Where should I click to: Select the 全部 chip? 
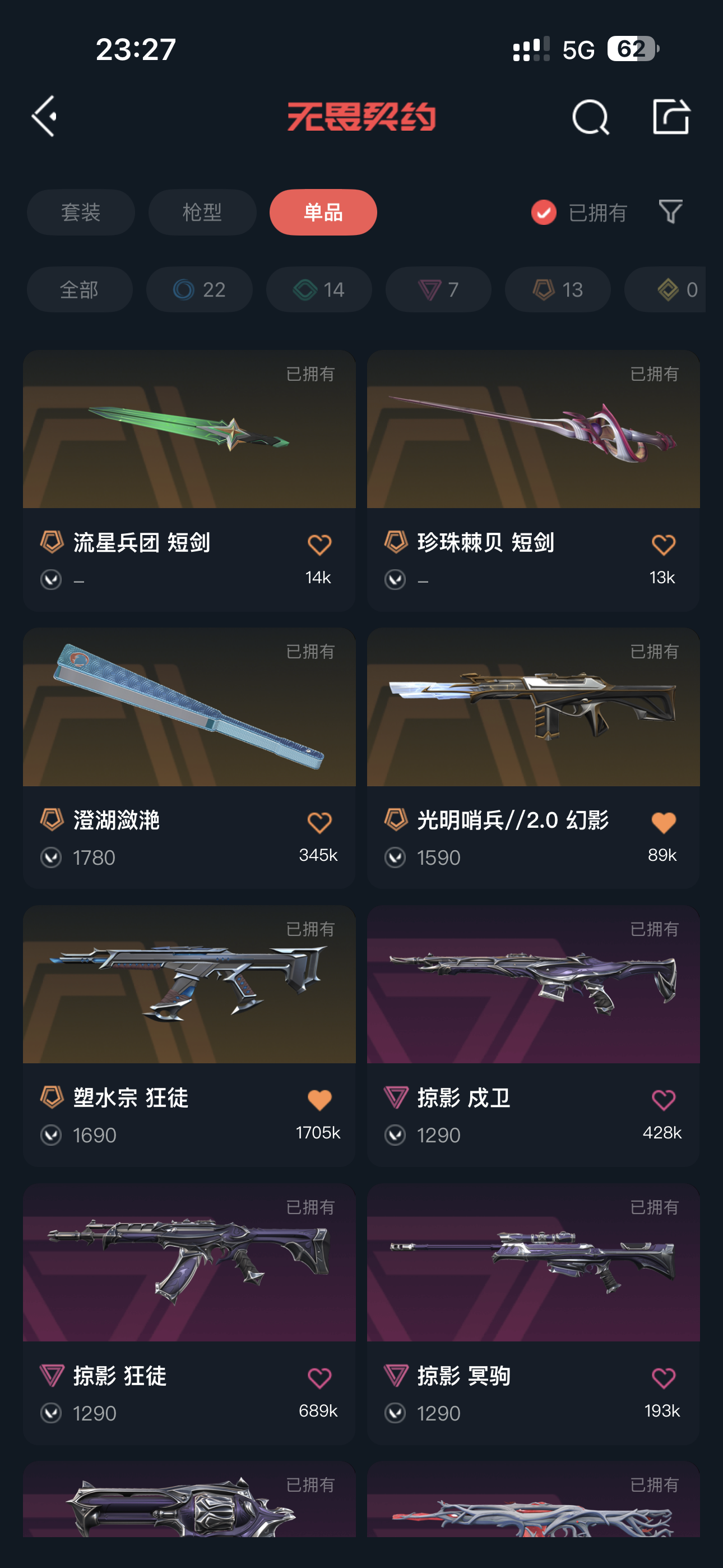(80, 290)
